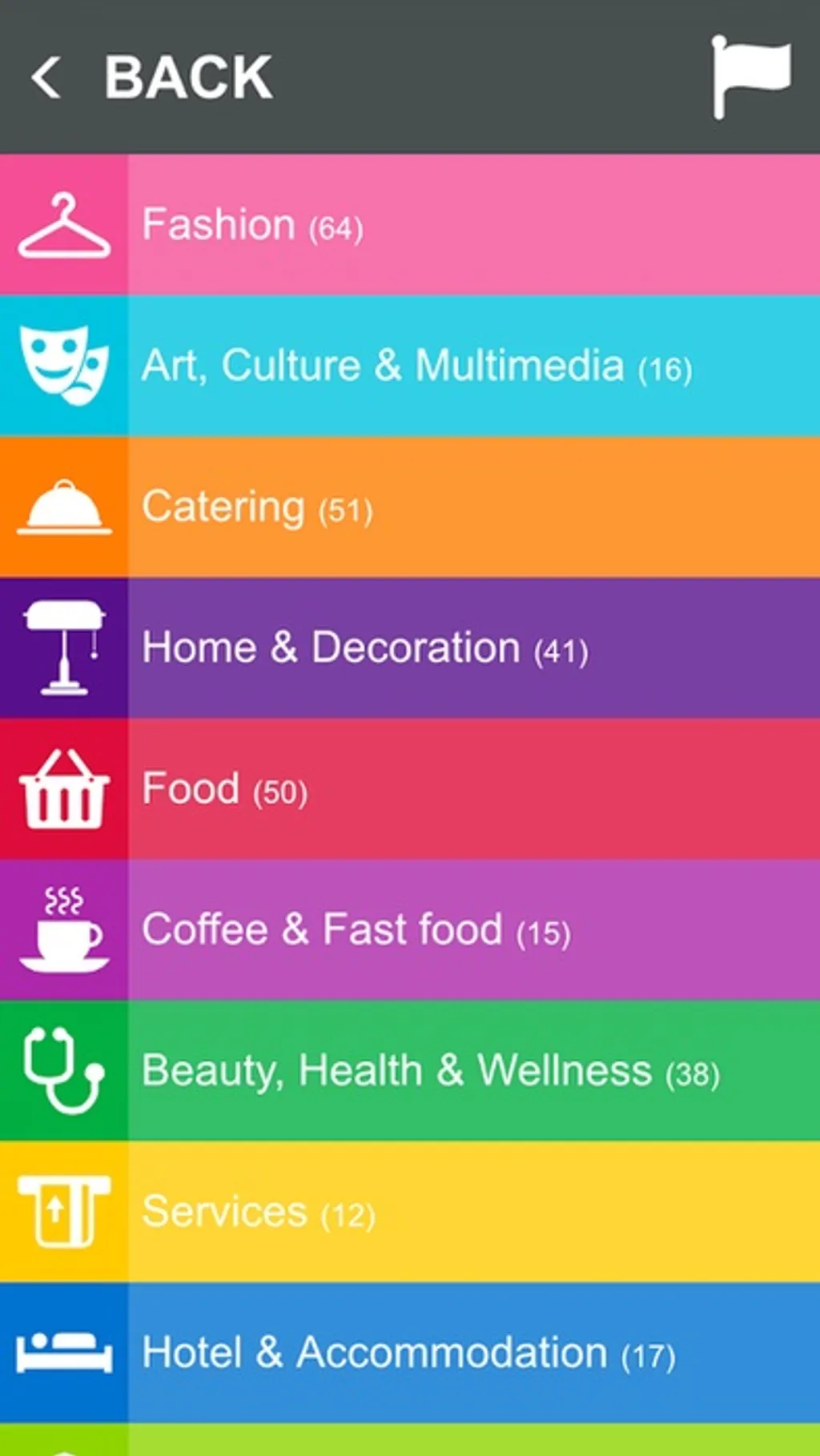Image resolution: width=820 pixels, height=1456 pixels.
Task: Open the Fashion category
Action: [x=410, y=225]
